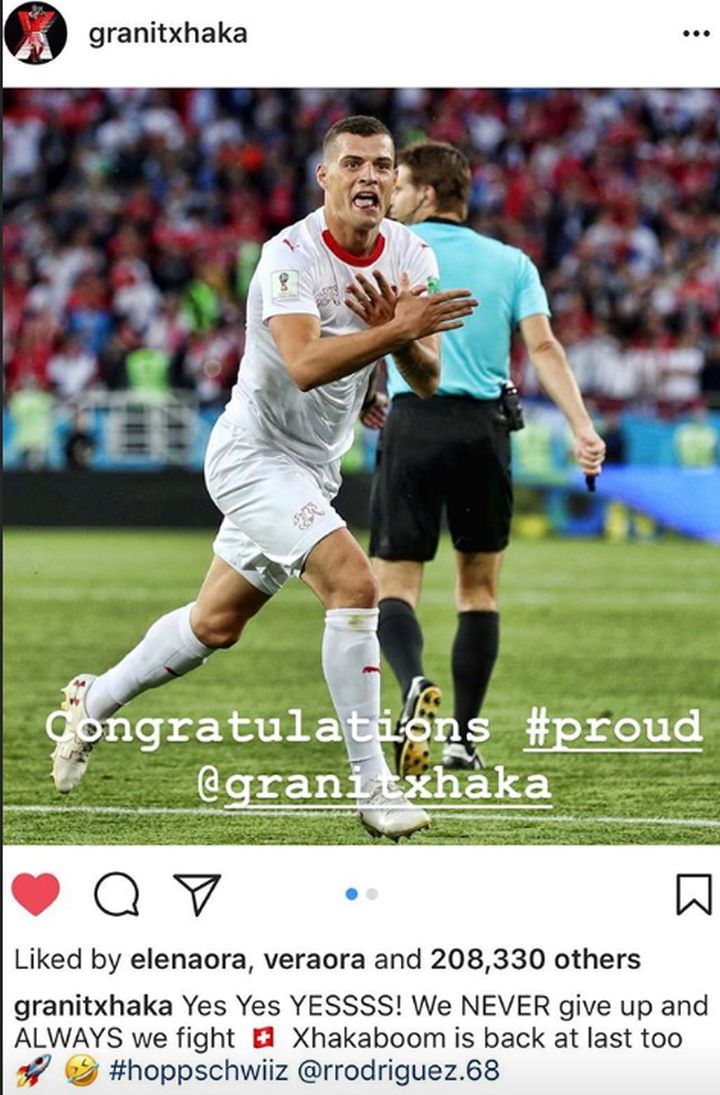
Task: Tap the carousel page indicator dots
Action: tap(361, 894)
